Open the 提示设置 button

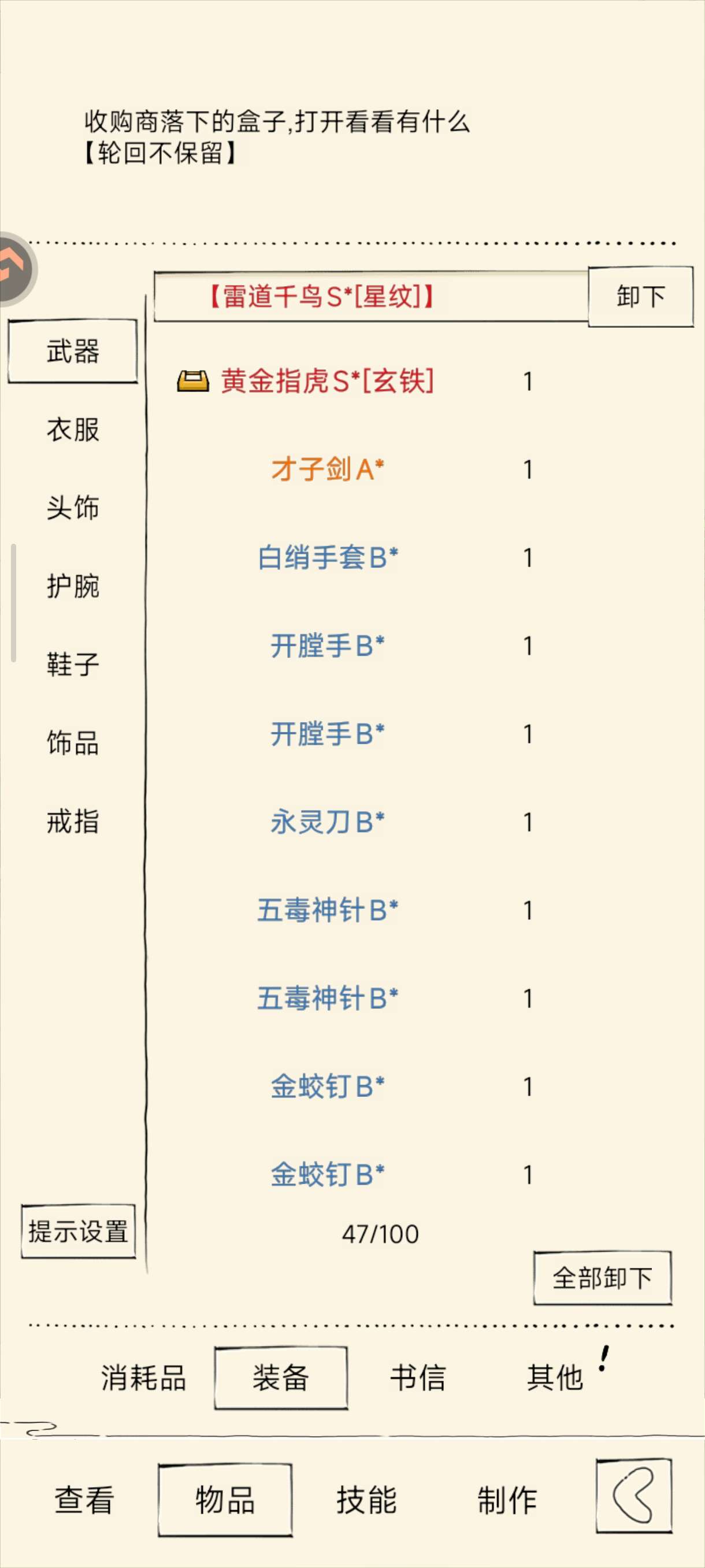coord(79,1232)
